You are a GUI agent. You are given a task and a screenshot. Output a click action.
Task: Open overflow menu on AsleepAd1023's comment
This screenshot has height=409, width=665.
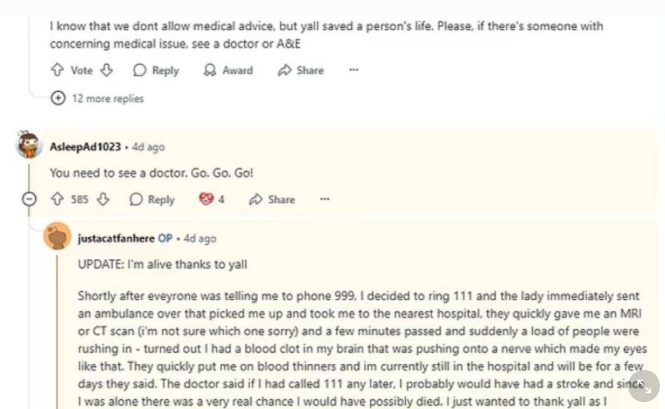324,199
